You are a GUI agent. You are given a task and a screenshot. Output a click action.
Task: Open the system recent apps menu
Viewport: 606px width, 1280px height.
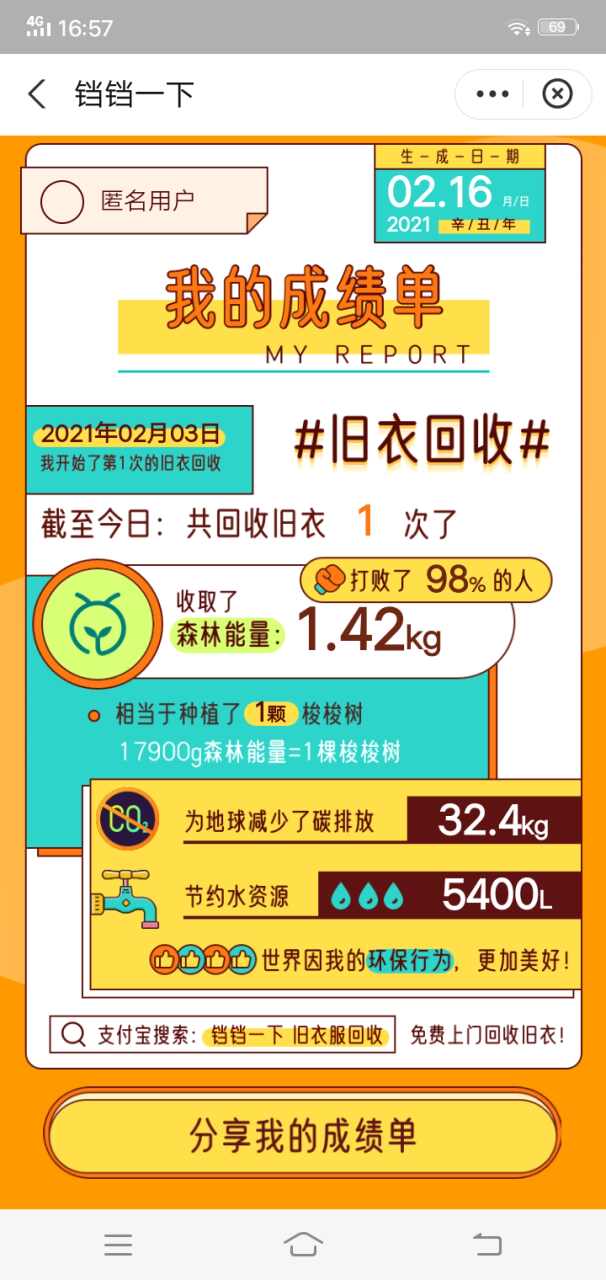click(118, 1244)
